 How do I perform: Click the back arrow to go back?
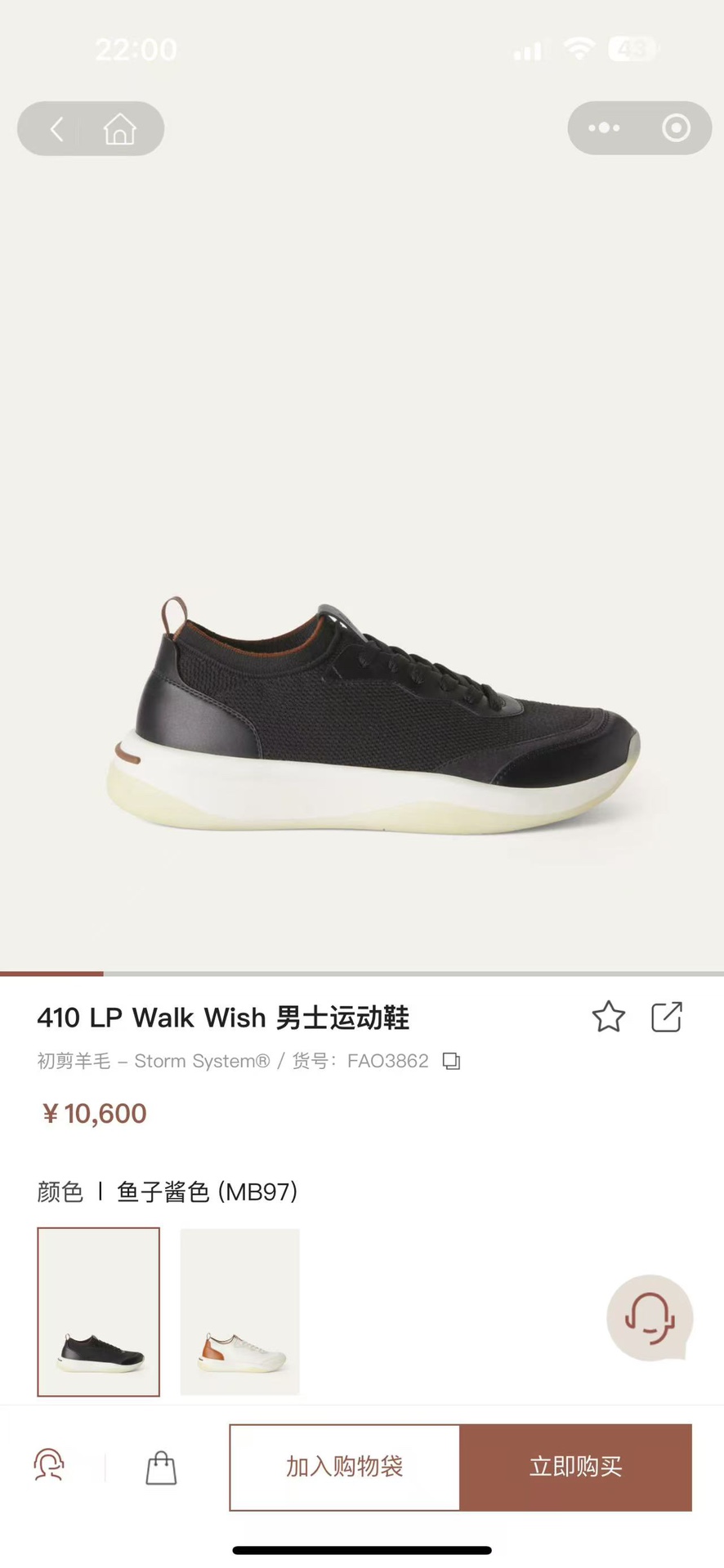(x=56, y=128)
